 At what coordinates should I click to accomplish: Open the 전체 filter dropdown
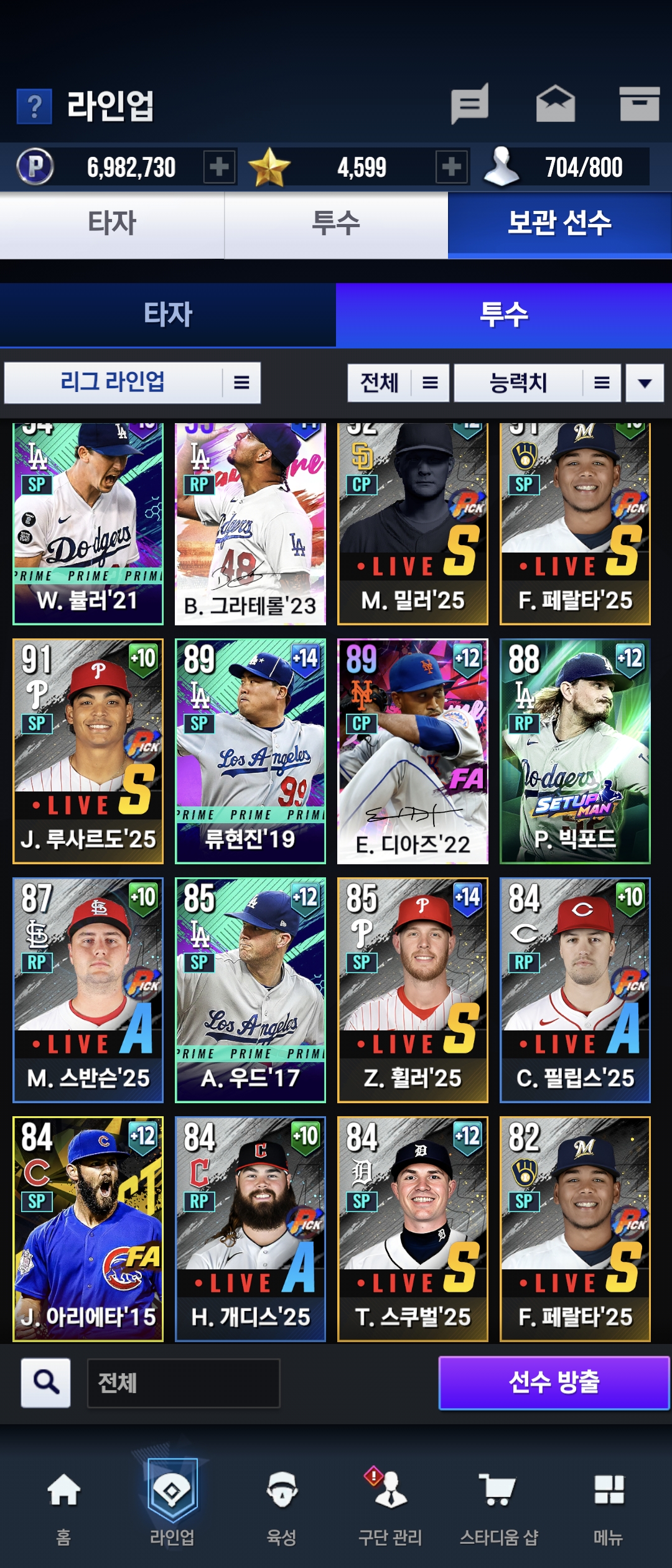398,383
